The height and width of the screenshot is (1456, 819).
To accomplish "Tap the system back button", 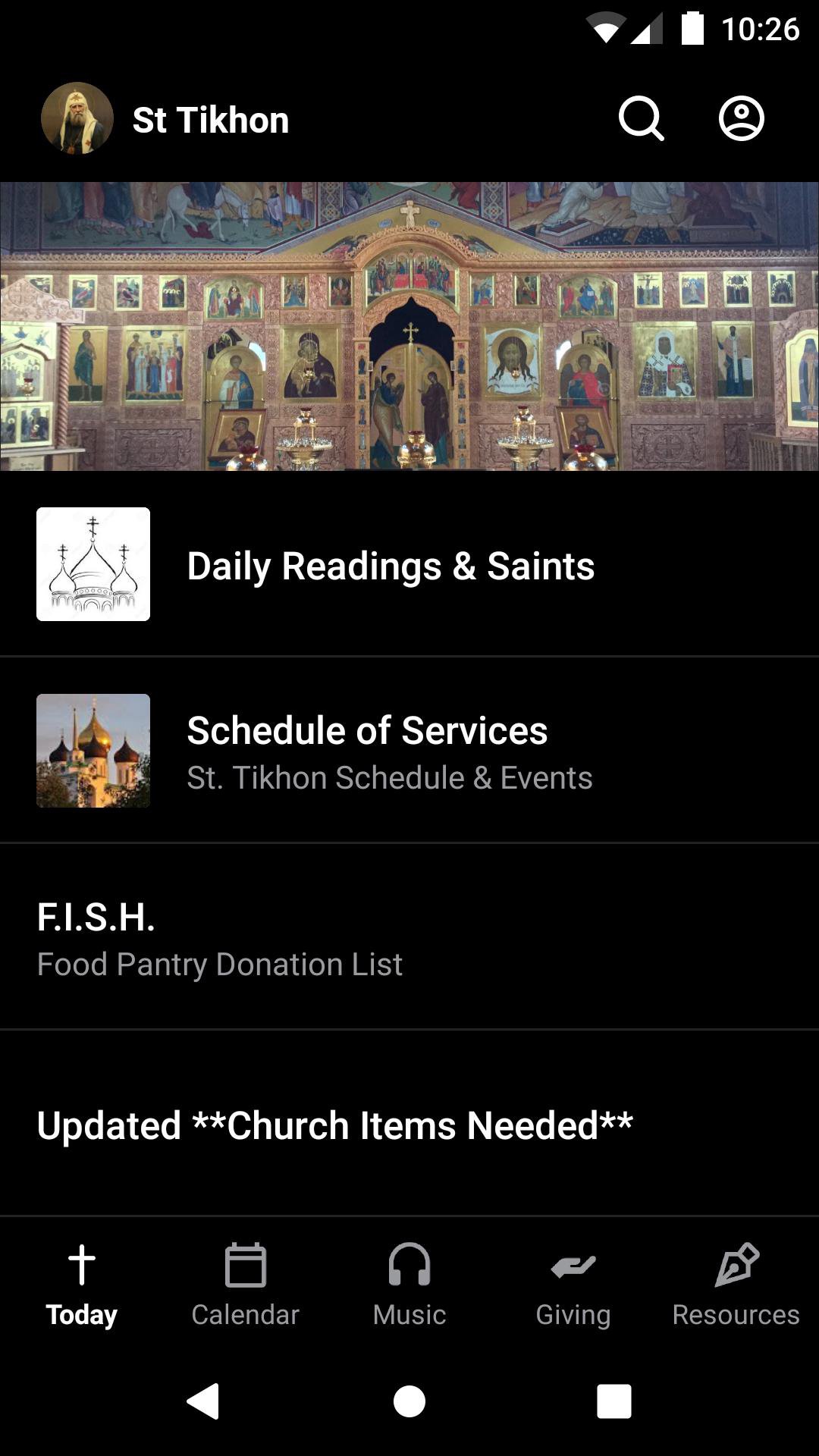I will tap(203, 1401).
